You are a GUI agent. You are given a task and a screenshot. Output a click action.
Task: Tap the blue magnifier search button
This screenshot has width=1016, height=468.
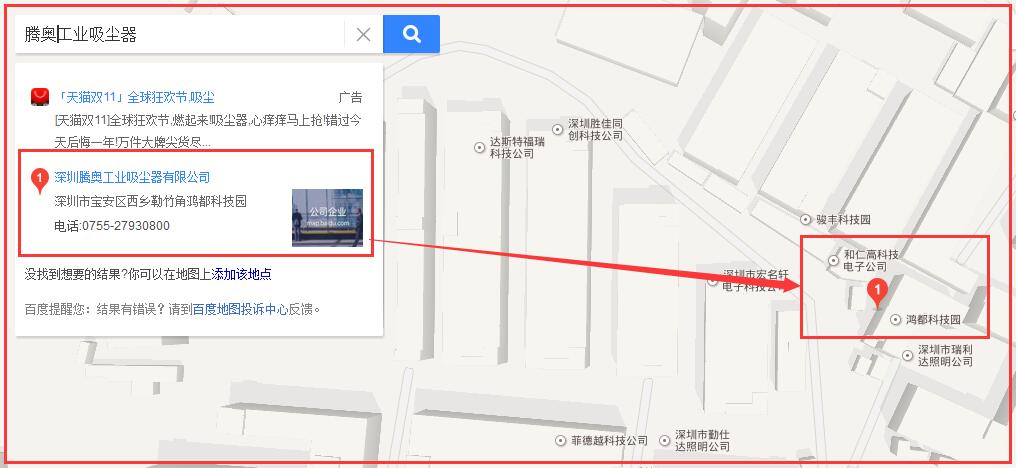click(411, 34)
